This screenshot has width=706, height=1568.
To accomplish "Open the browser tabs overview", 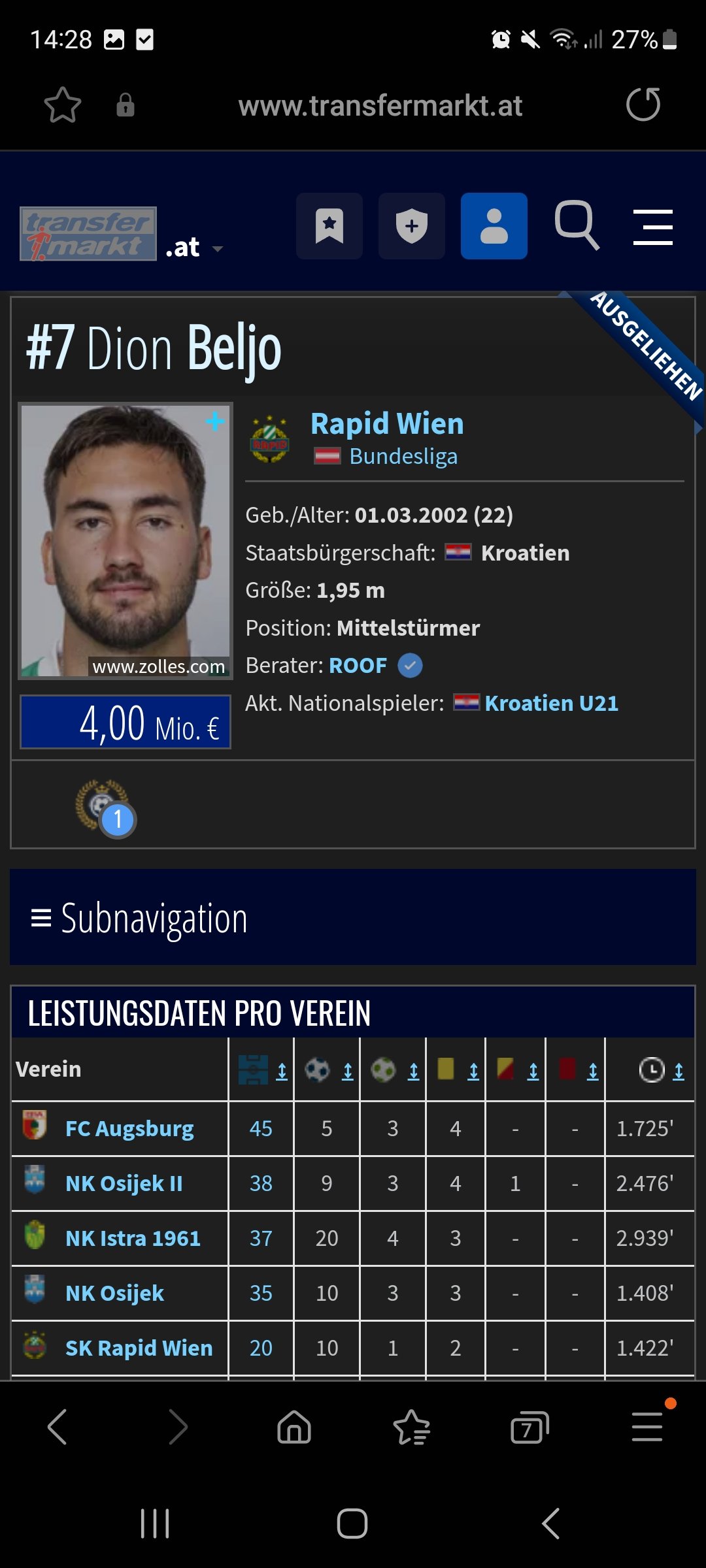I will tap(529, 1427).
